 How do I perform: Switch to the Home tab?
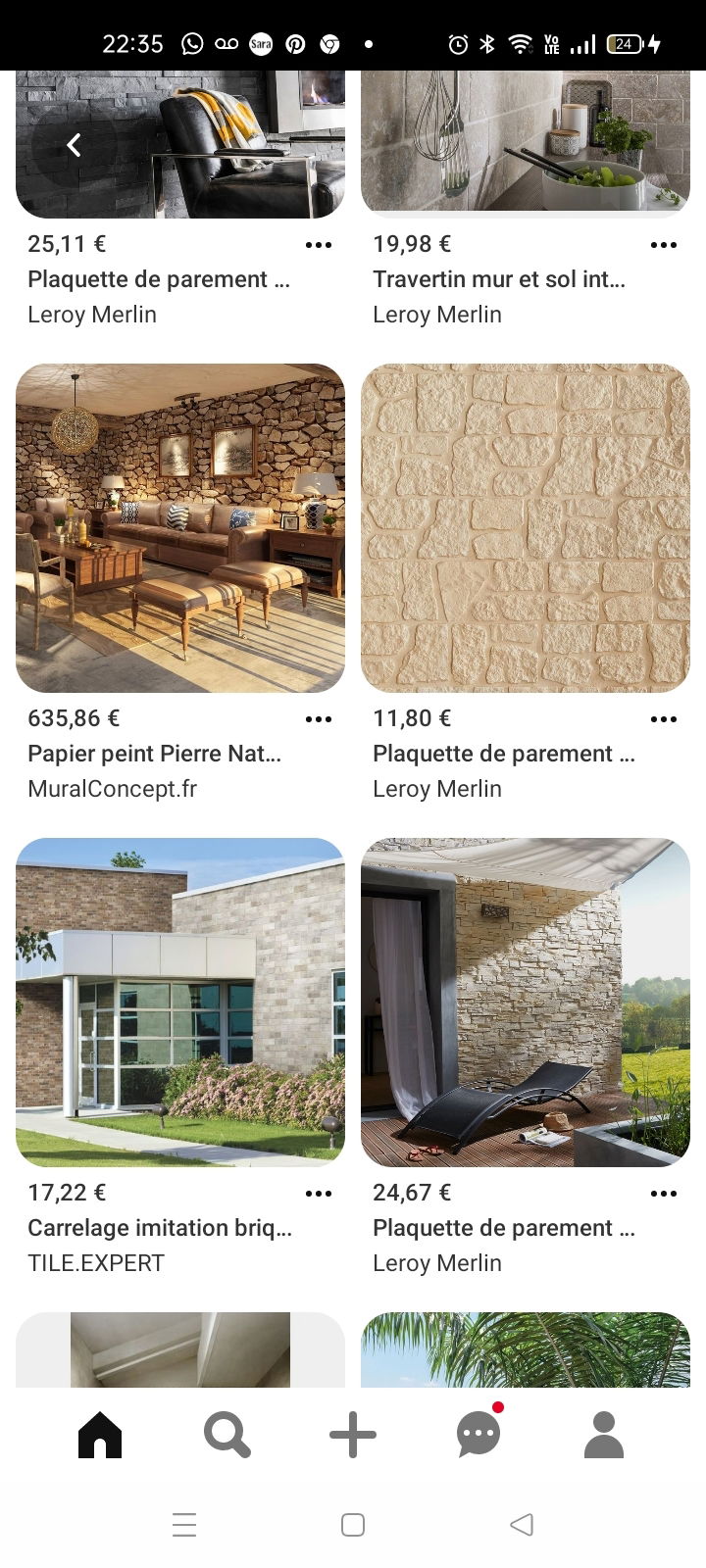point(100,1436)
